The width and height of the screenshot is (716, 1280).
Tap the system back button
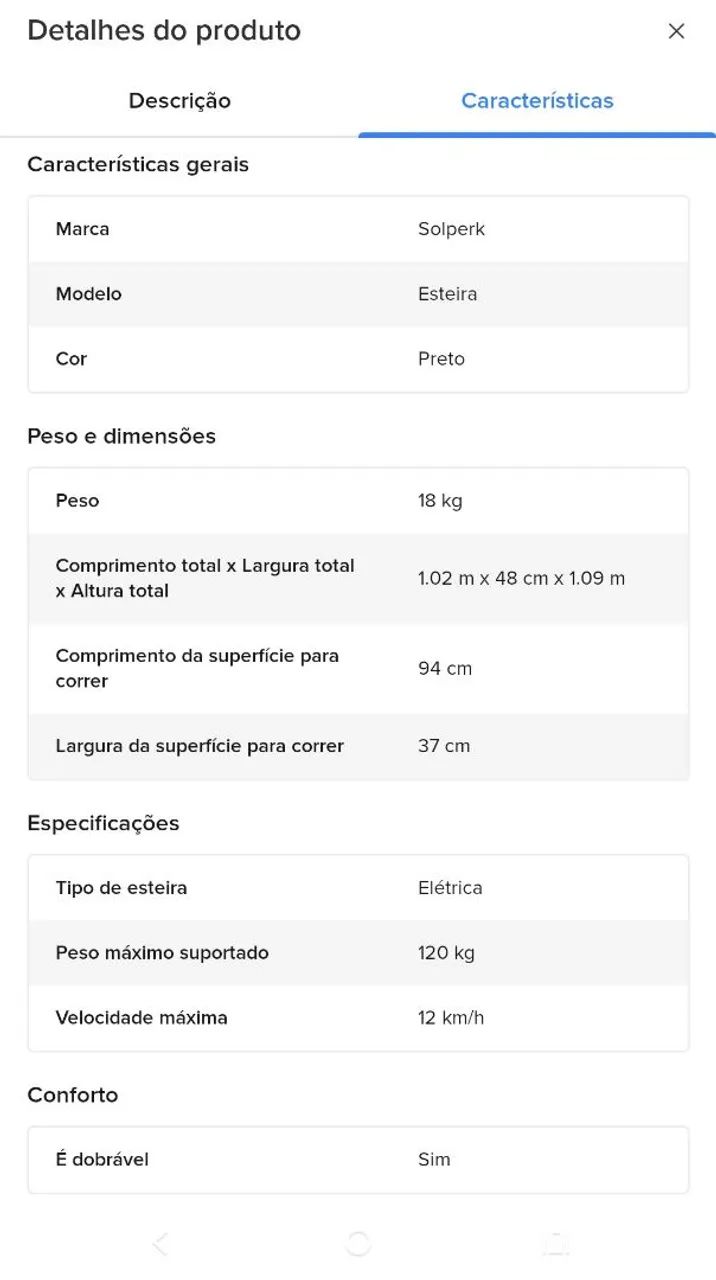click(x=160, y=1243)
